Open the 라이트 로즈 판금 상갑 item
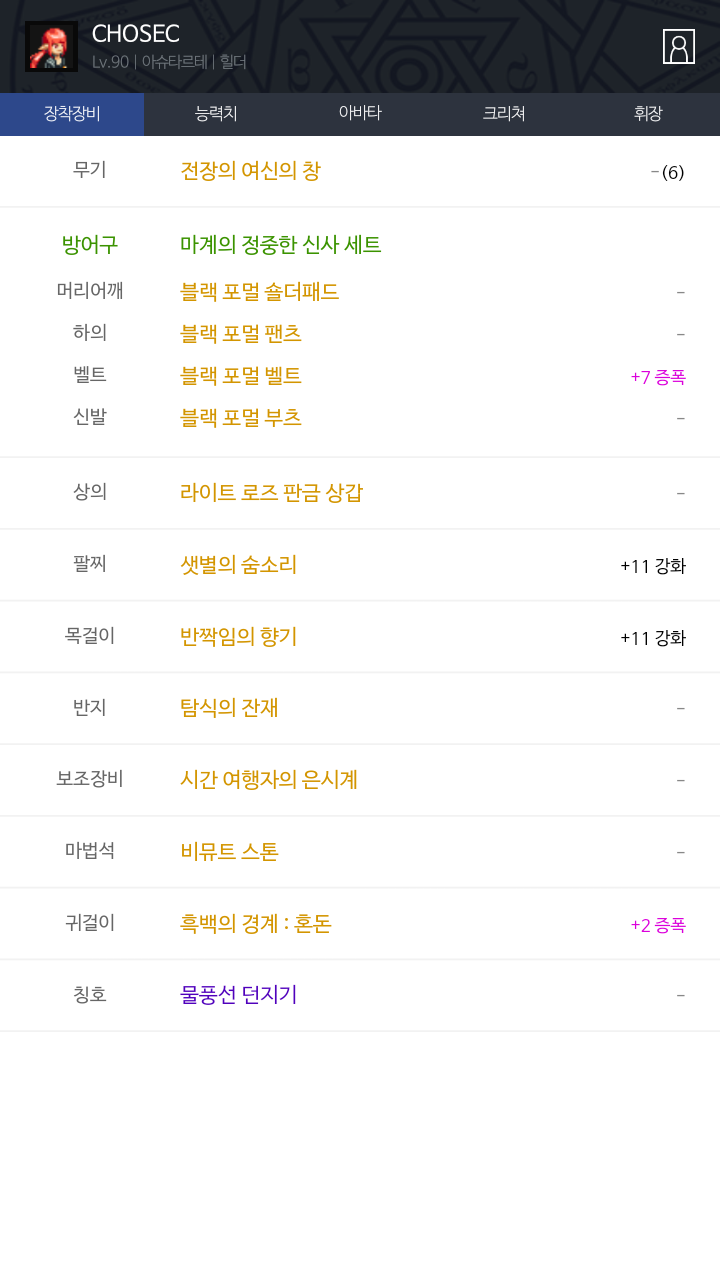 [x=271, y=493]
